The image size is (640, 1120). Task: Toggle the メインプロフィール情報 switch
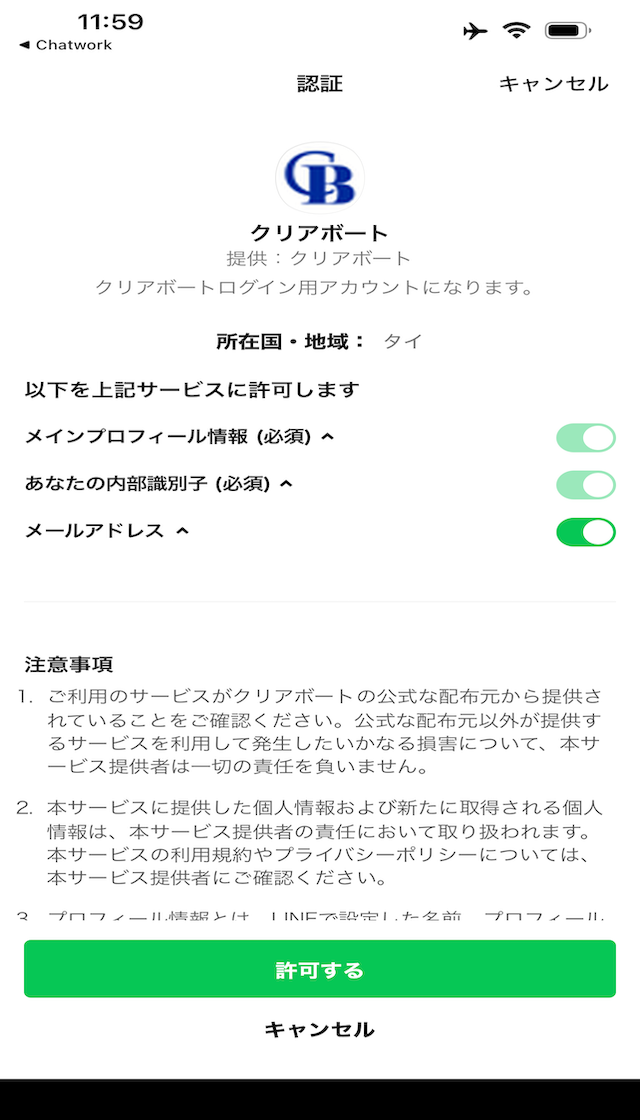pyautogui.click(x=585, y=438)
